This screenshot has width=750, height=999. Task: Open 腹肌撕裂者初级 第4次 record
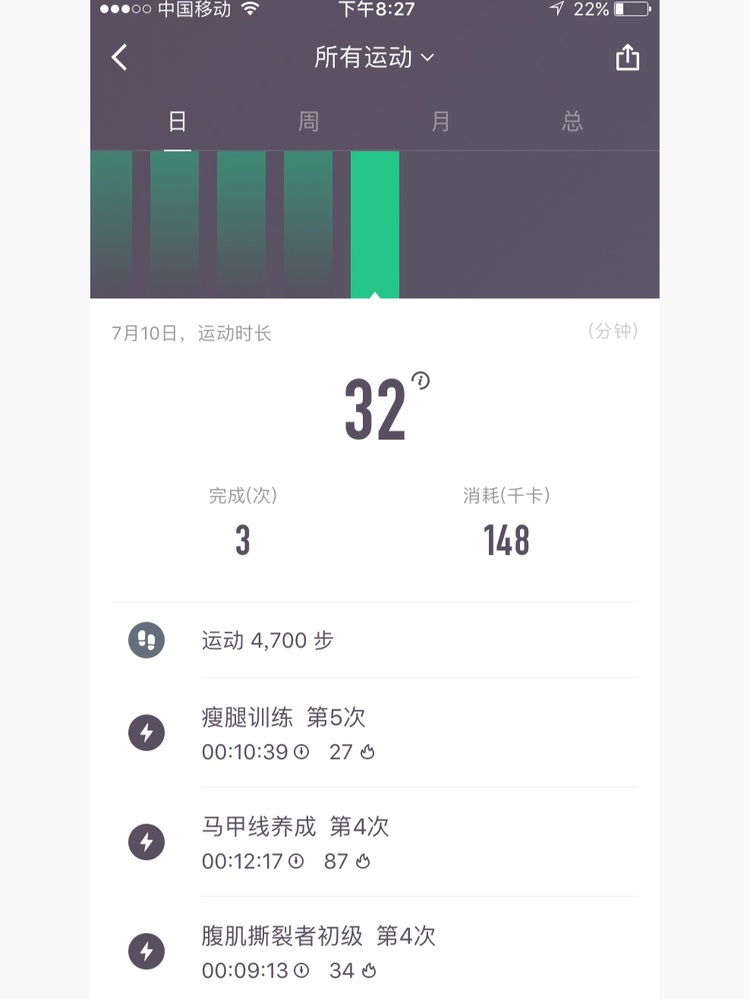coord(374,951)
